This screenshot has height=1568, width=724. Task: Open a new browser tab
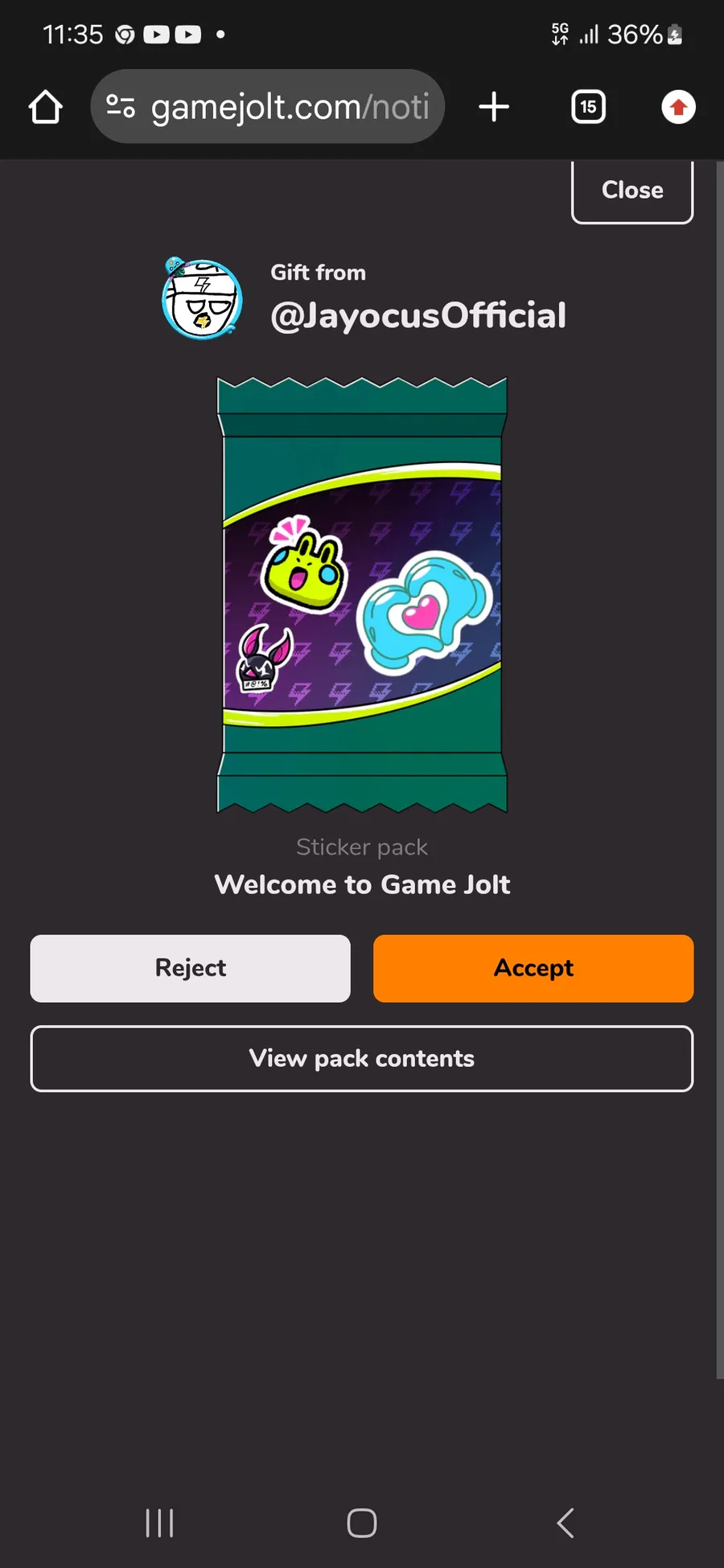coord(494,107)
